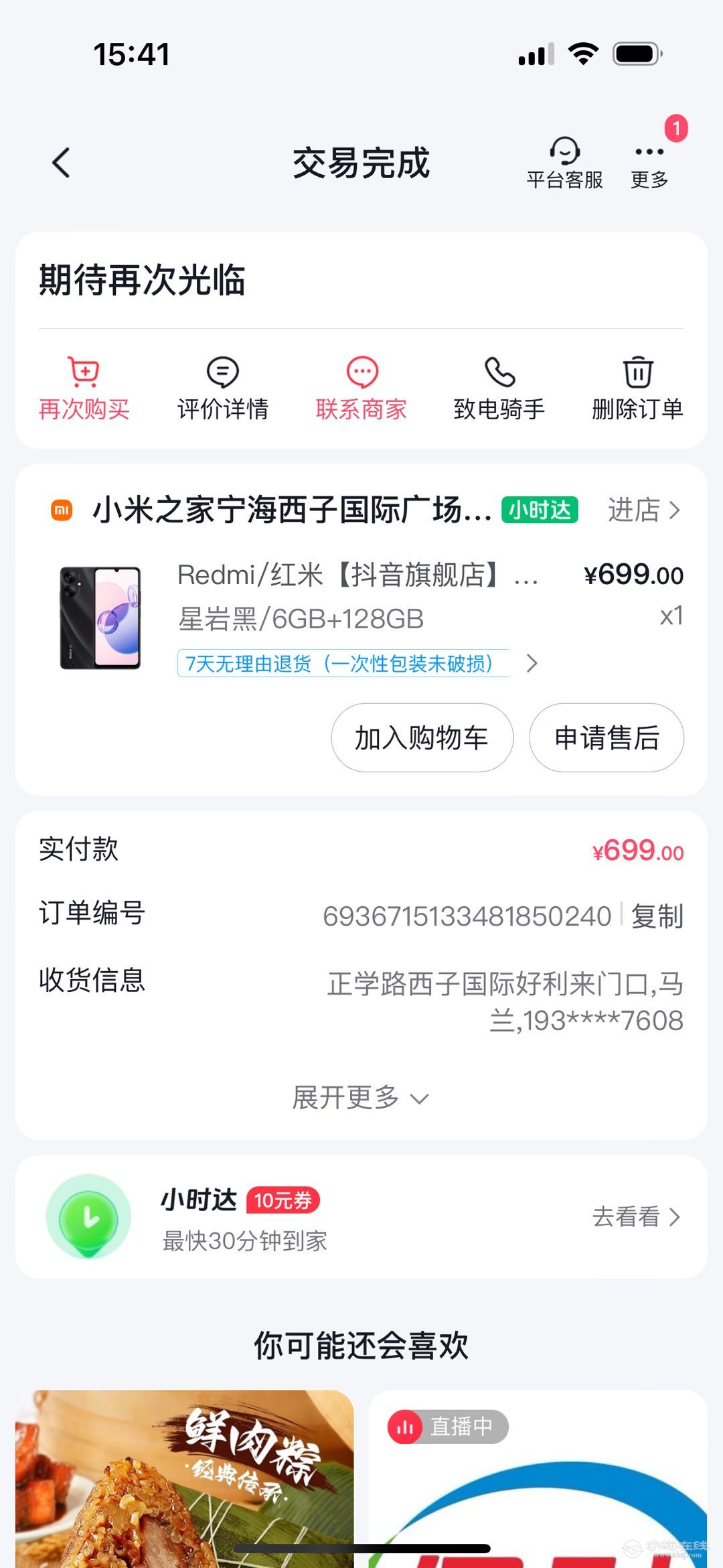The height and width of the screenshot is (1568, 723).
Task: Copy the order number with 复制
Action: [657, 916]
